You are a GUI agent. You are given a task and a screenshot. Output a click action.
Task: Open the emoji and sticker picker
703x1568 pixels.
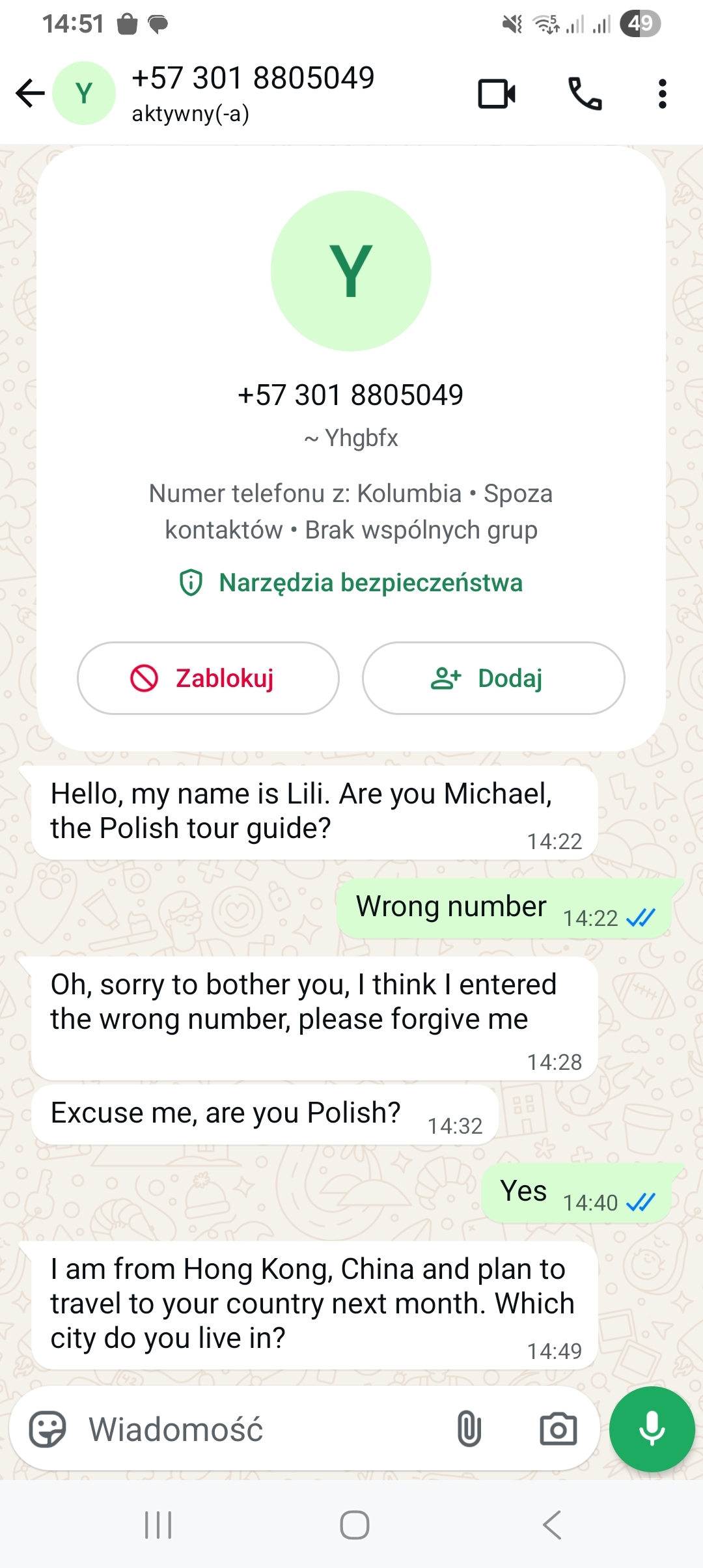[48, 1429]
